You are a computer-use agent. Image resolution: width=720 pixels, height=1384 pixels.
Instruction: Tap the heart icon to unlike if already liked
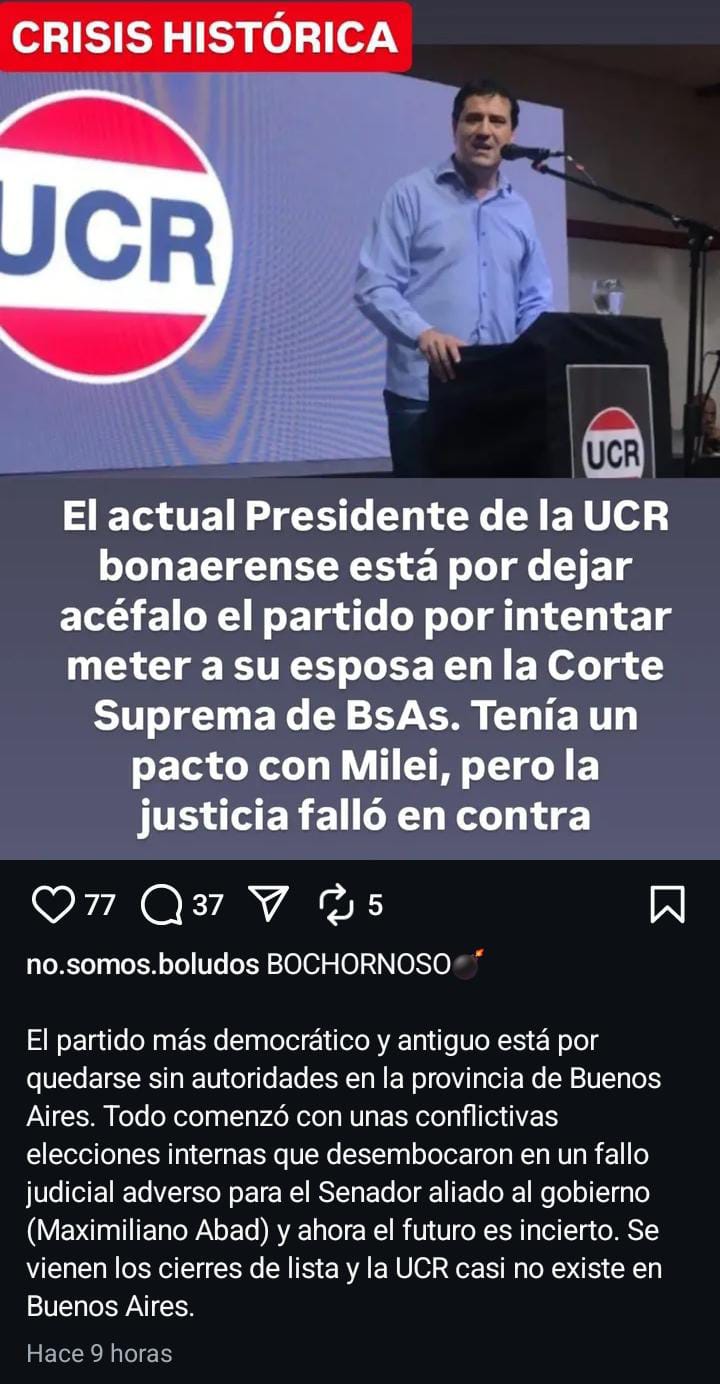coord(53,903)
